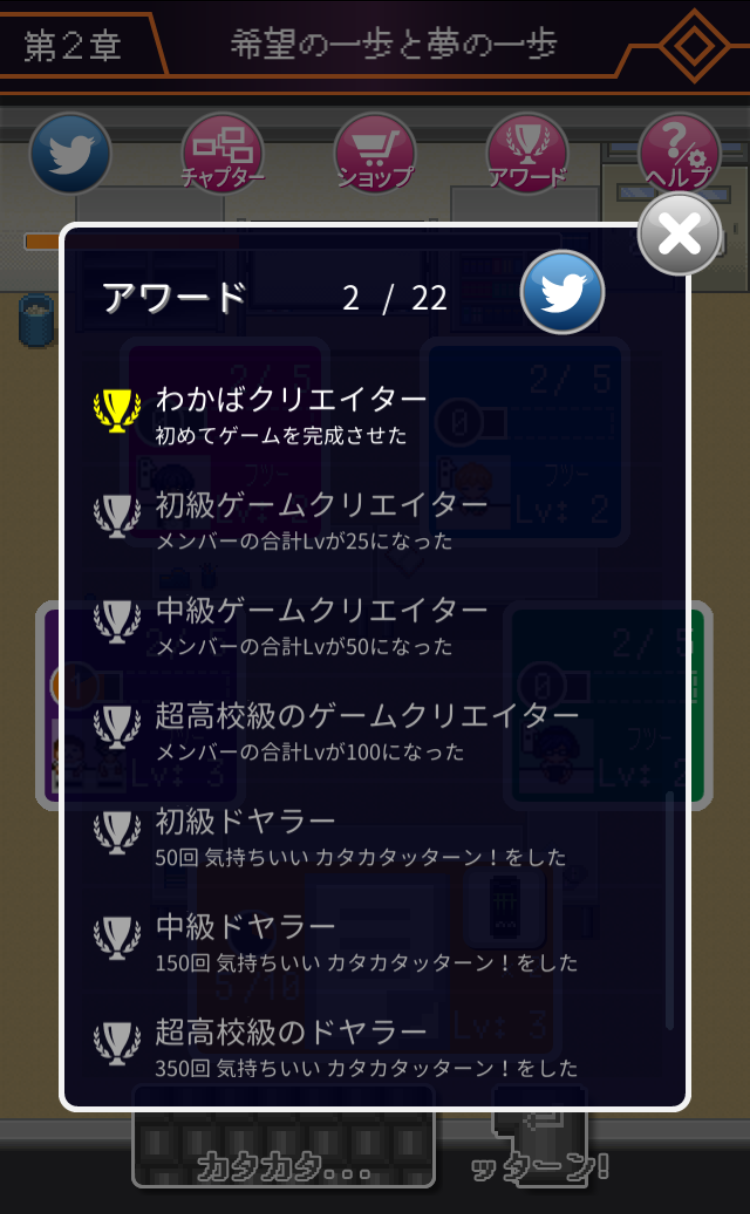Open the チャプター chapter menu

point(222,154)
